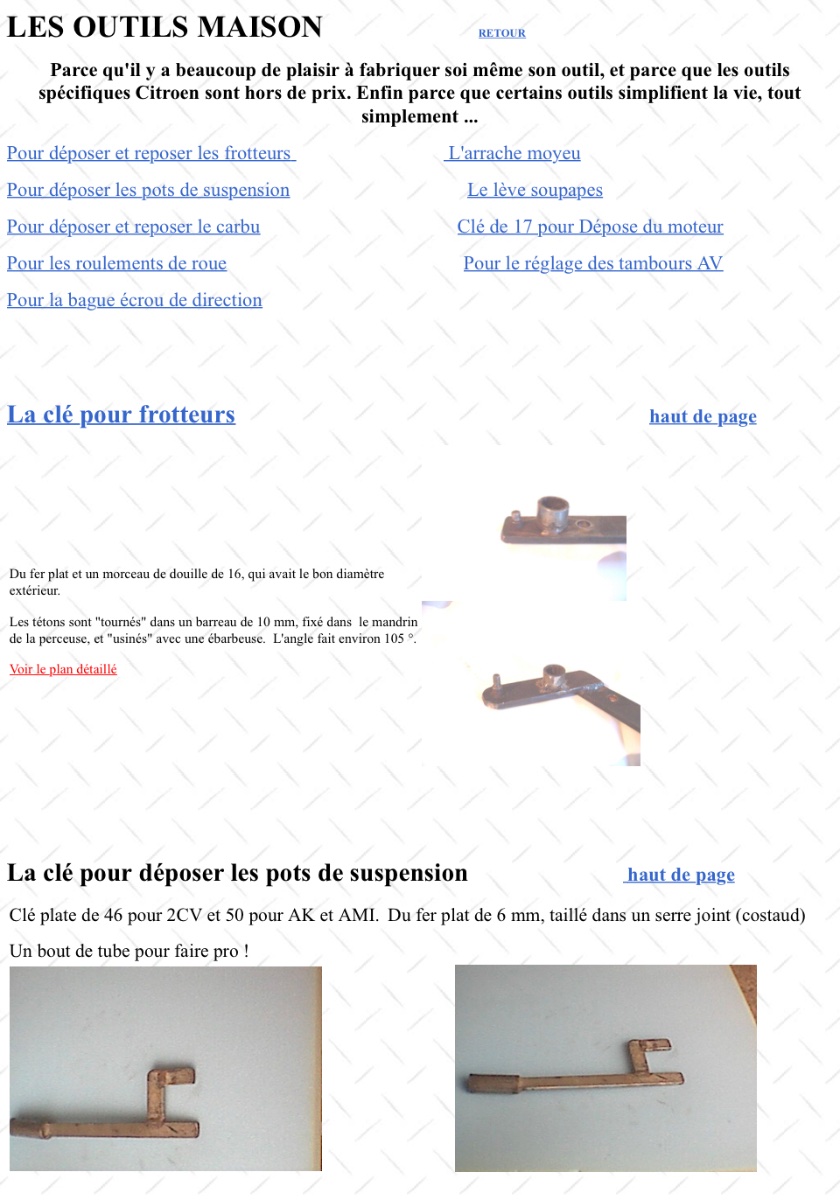The width and height of the screenshot is (840, 1200).
Task: Tap 'haut de page' beside pots de suspension heading
Action: [x=680, y=875]
